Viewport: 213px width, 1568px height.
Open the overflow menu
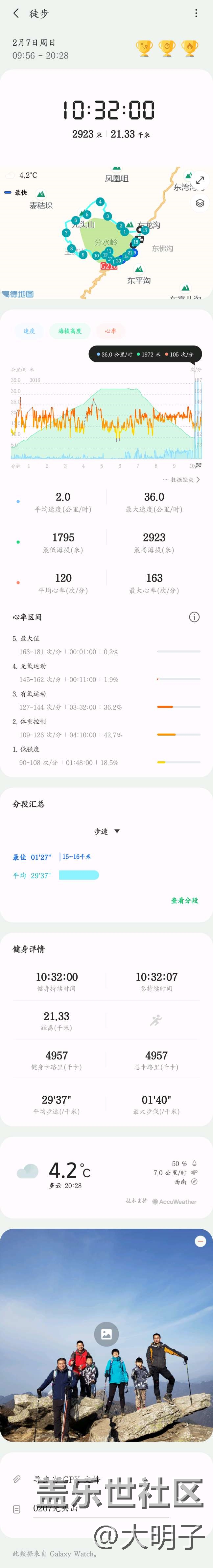pyautogui.click(x=196, y=13)
